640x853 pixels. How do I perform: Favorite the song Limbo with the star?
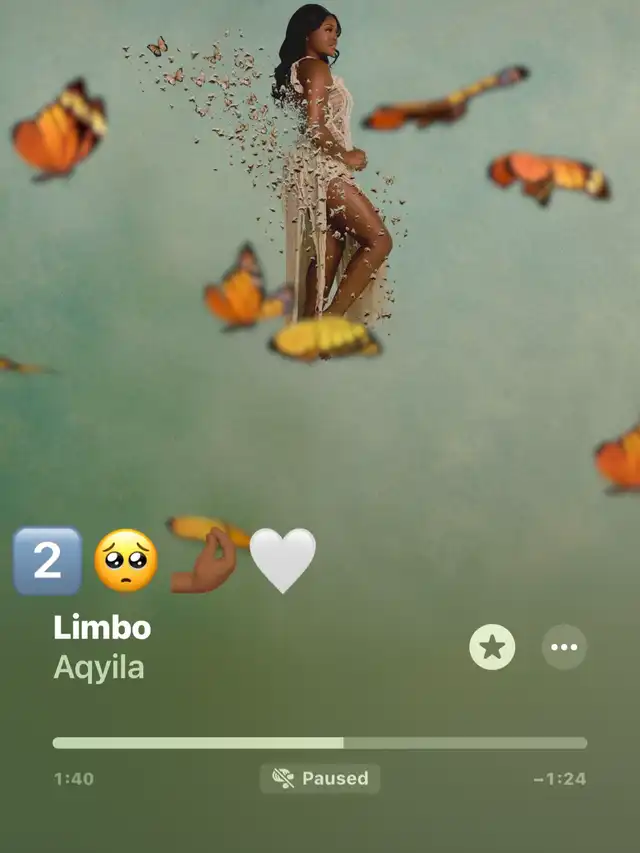492,647
